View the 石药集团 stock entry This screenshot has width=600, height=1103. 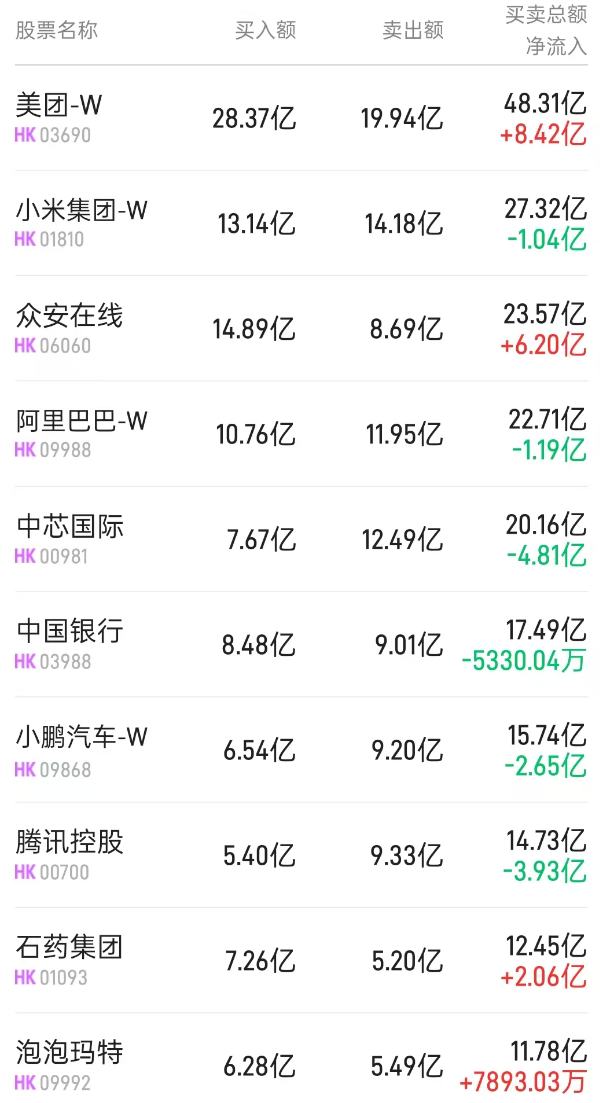pos(300,960)
